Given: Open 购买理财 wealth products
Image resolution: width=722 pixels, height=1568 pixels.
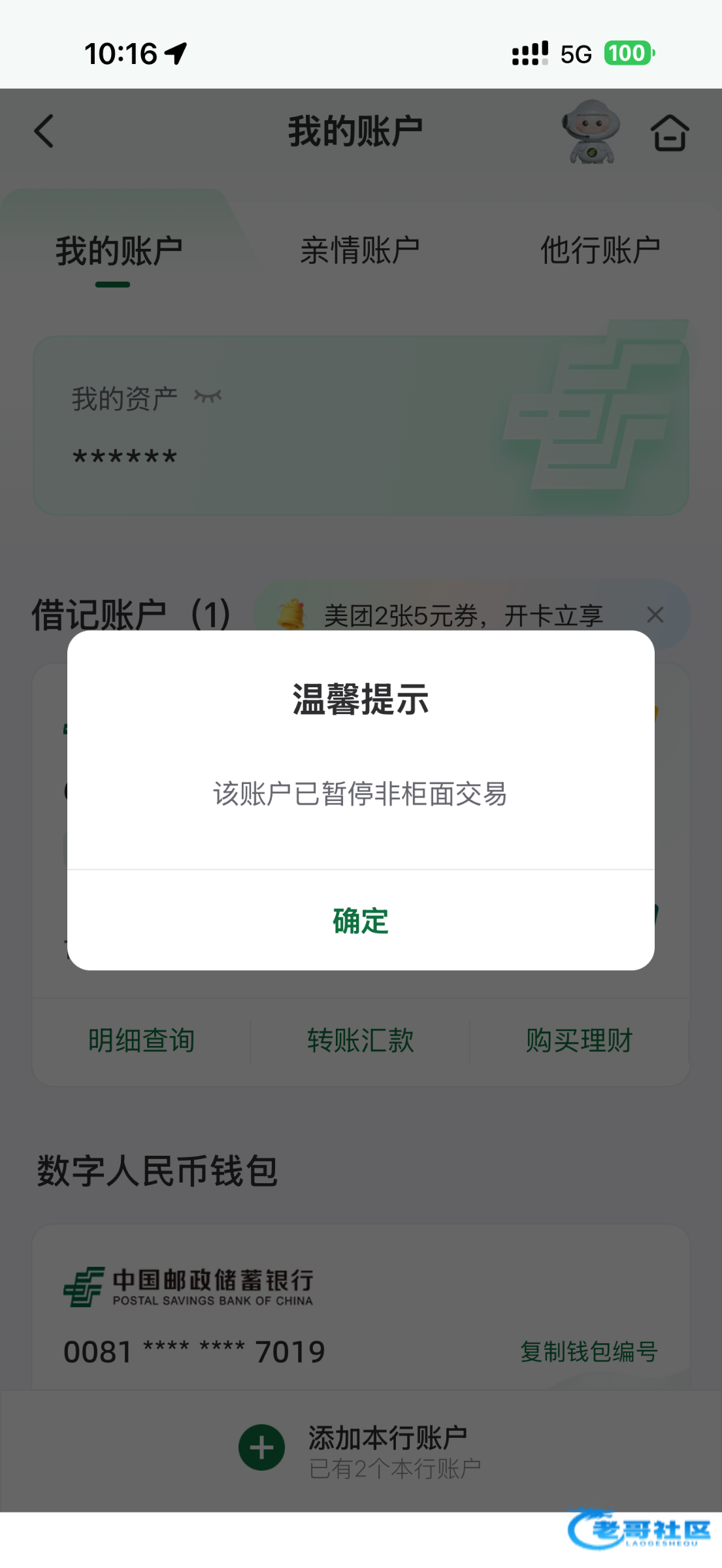Looking at the screenshot, I should click(x=579, y=1041).
